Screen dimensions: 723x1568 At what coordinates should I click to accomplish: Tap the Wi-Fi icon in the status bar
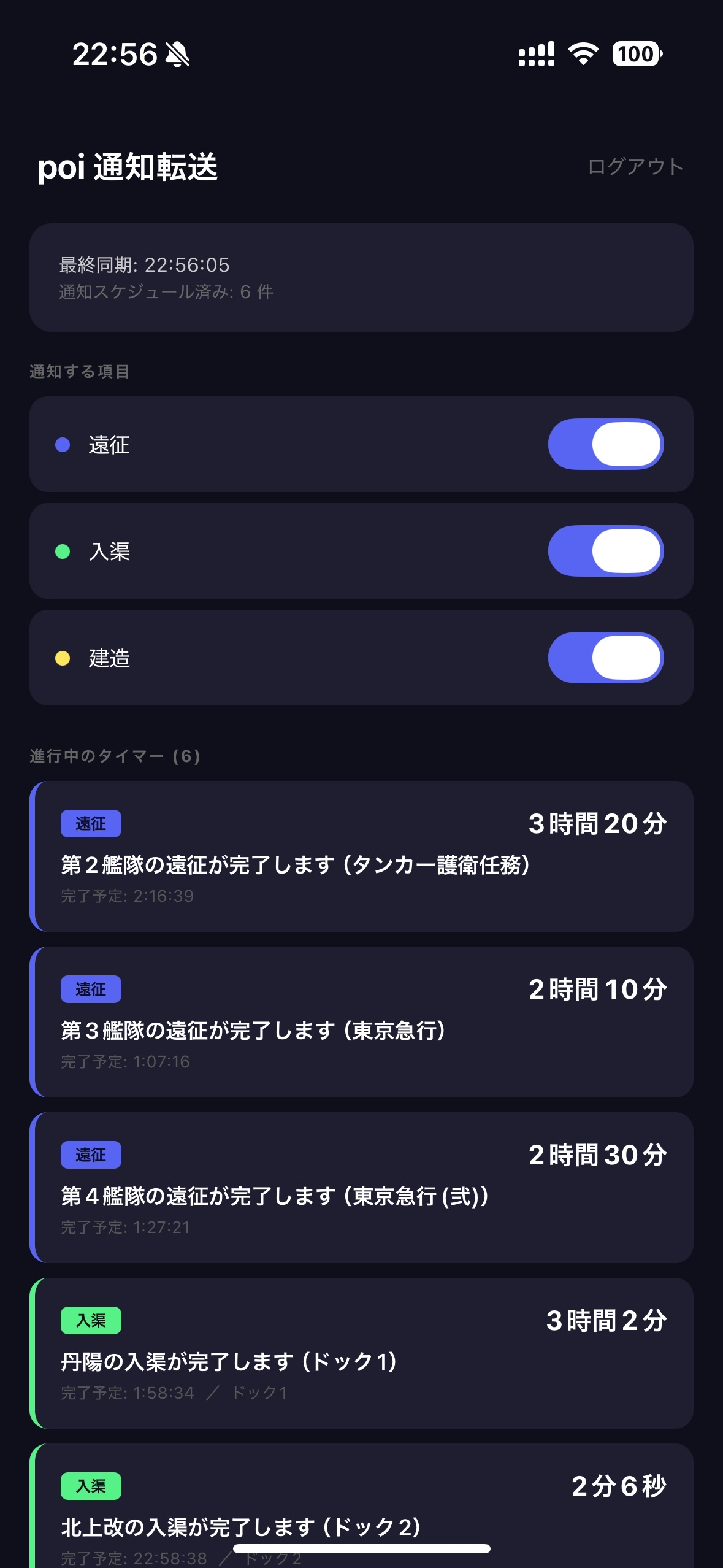[x=581, y=55]
